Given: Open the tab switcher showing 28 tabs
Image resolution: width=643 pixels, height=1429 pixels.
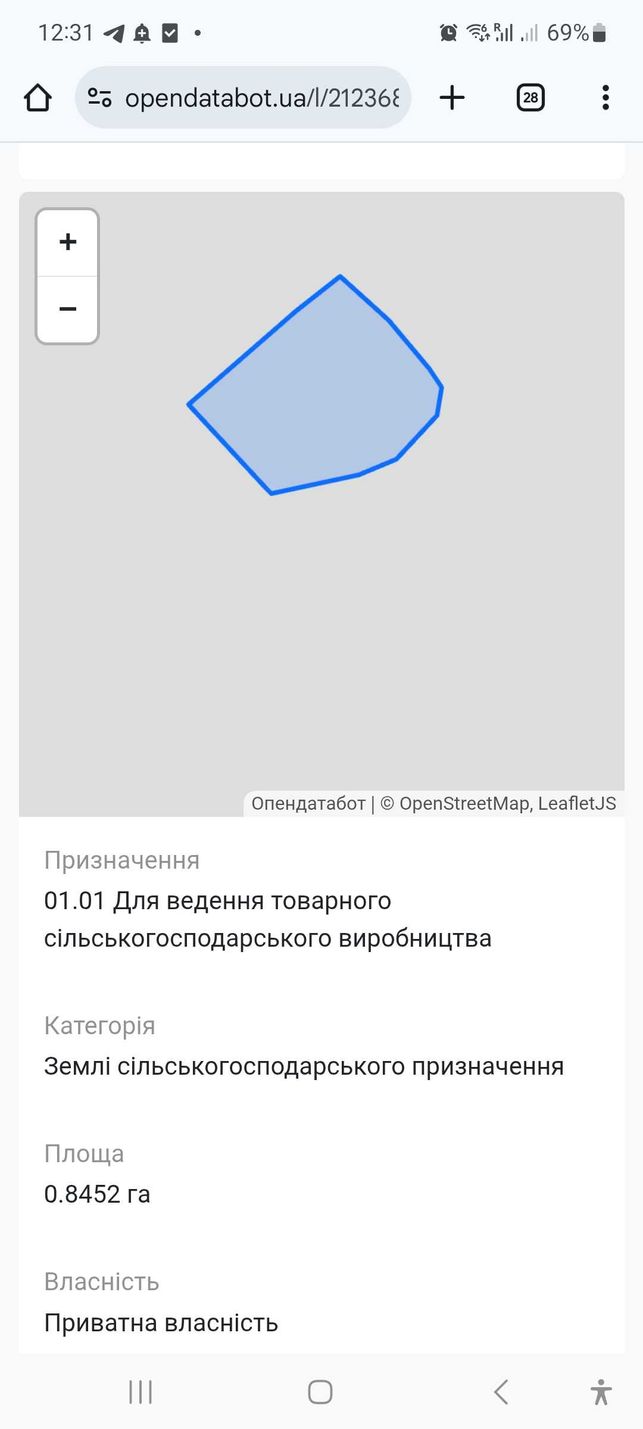Looking at the screenshot, I should [x=531, y=98].
